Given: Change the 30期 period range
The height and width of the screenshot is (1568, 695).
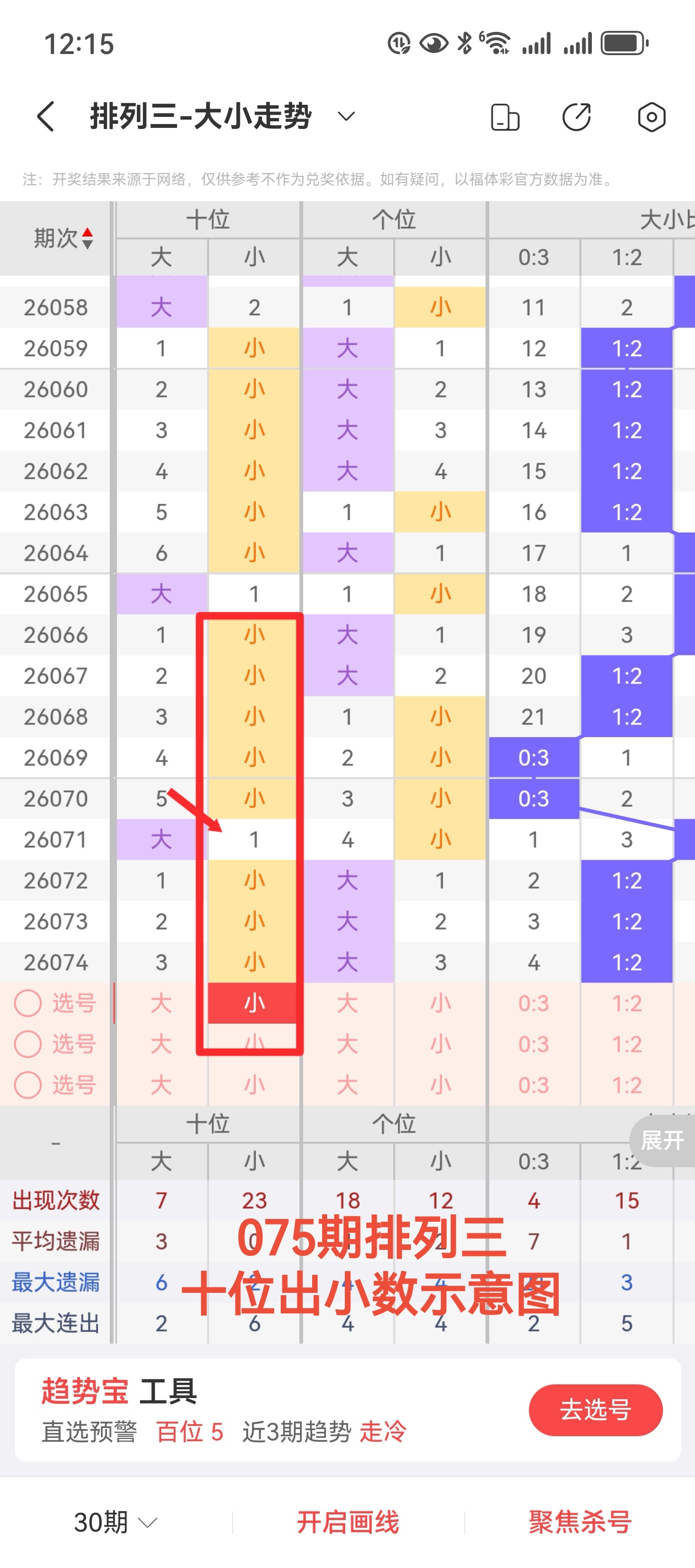Looking at the screenshot, I should click(x=116, y=1522).
